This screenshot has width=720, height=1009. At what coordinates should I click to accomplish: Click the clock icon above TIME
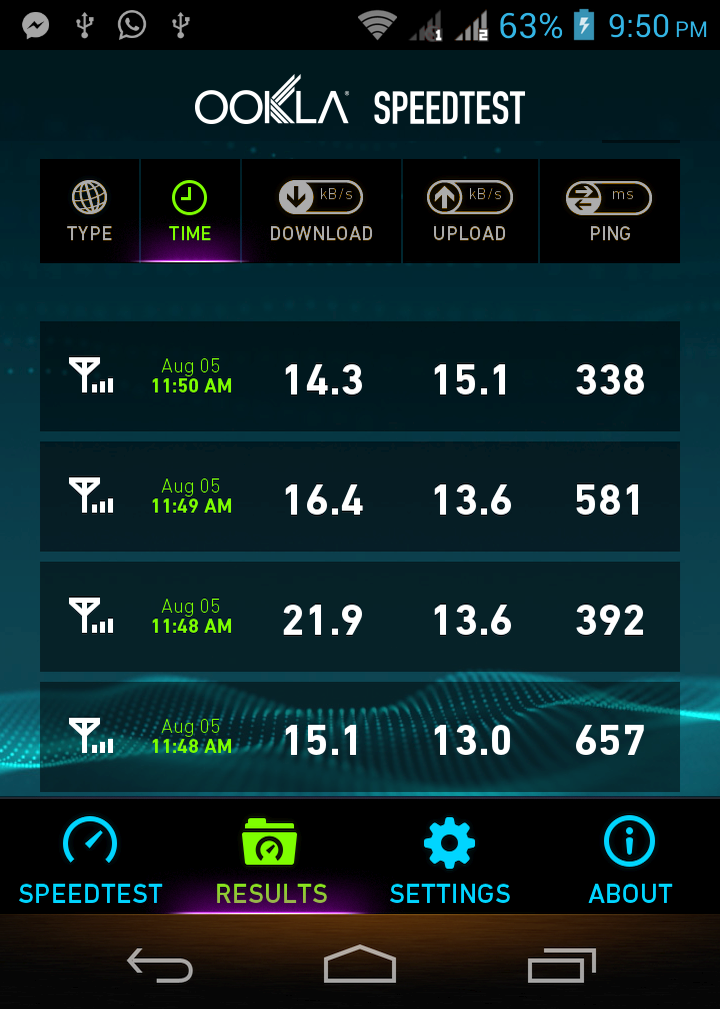pyautogui.click(x=190, y=197)
